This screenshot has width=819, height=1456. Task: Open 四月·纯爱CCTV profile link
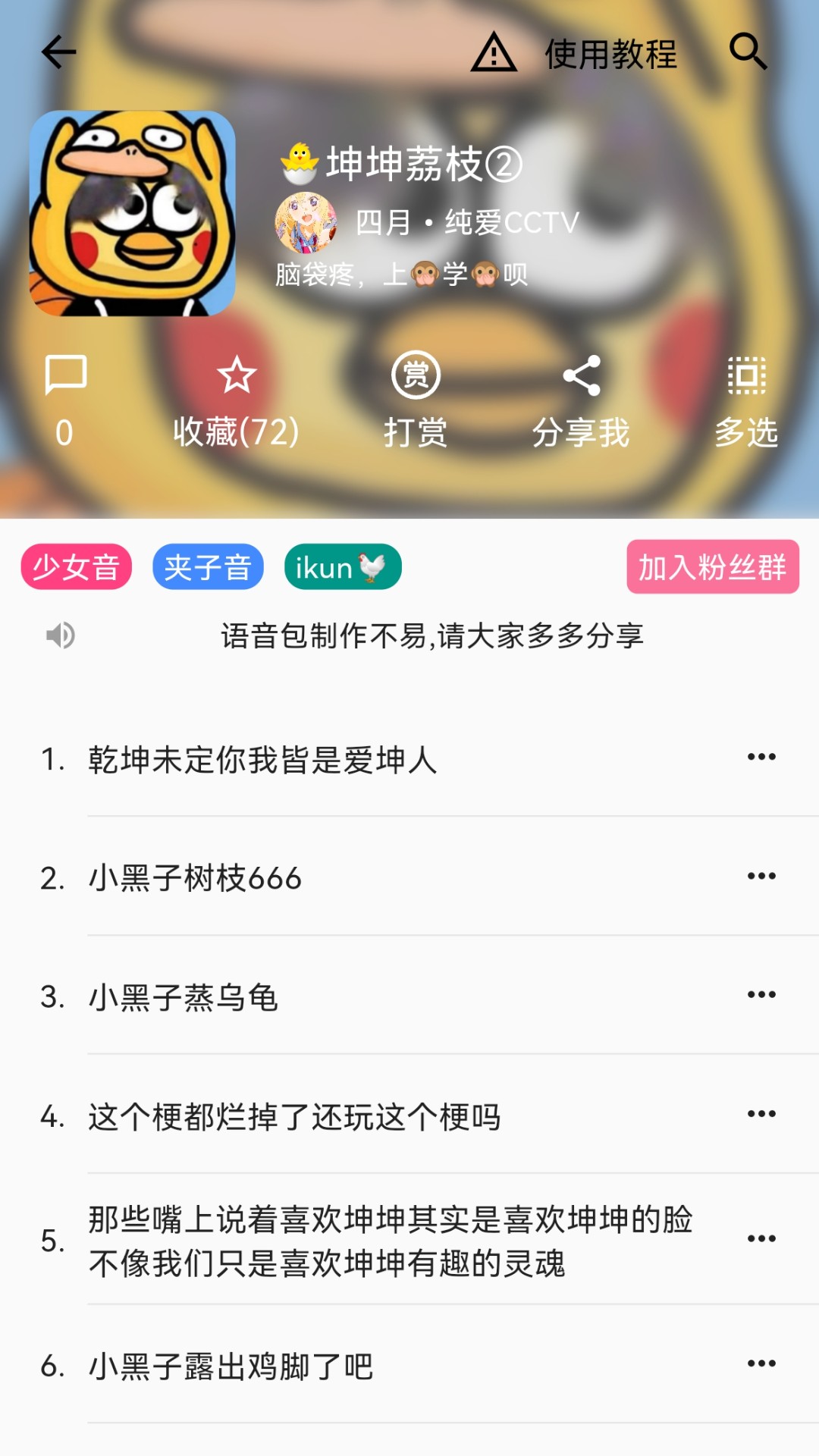(x=466, y=224)
